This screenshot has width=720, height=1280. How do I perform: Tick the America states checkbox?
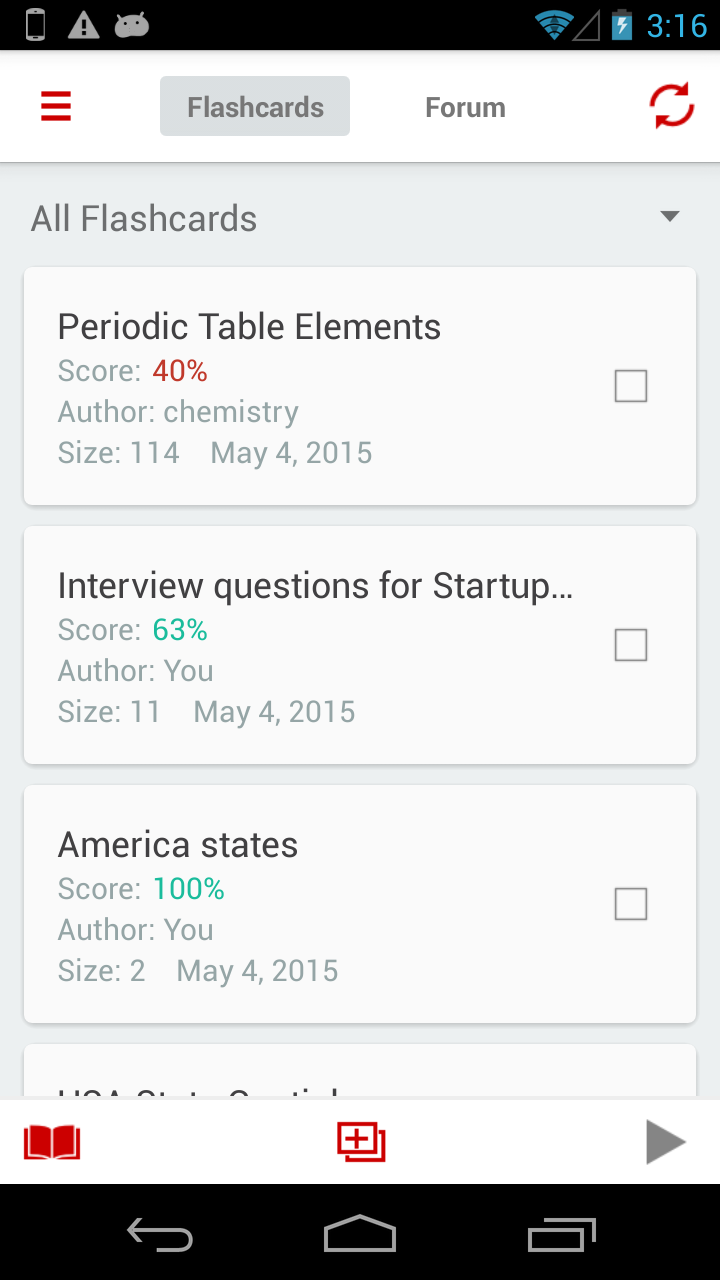[631, 903]
